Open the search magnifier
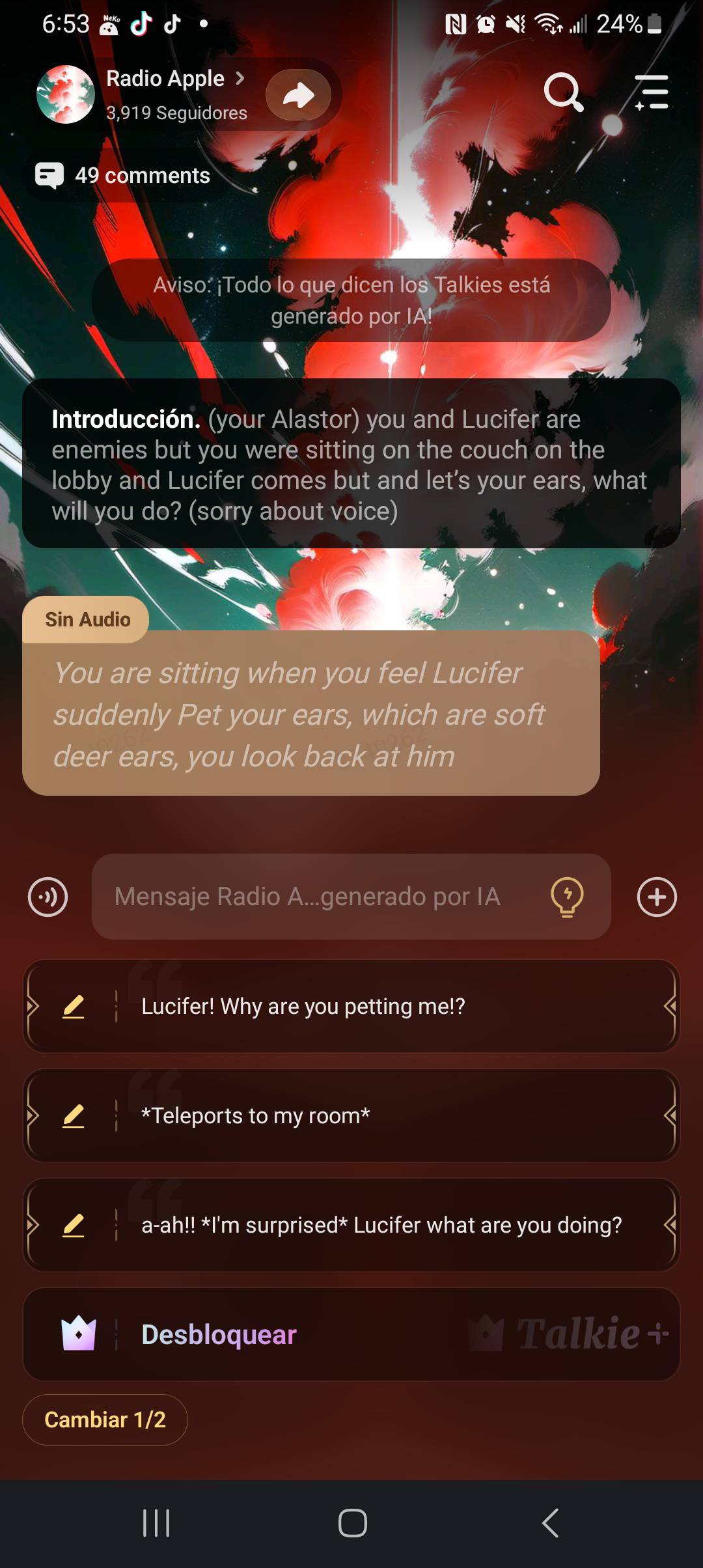 click(x=563, y=92)
